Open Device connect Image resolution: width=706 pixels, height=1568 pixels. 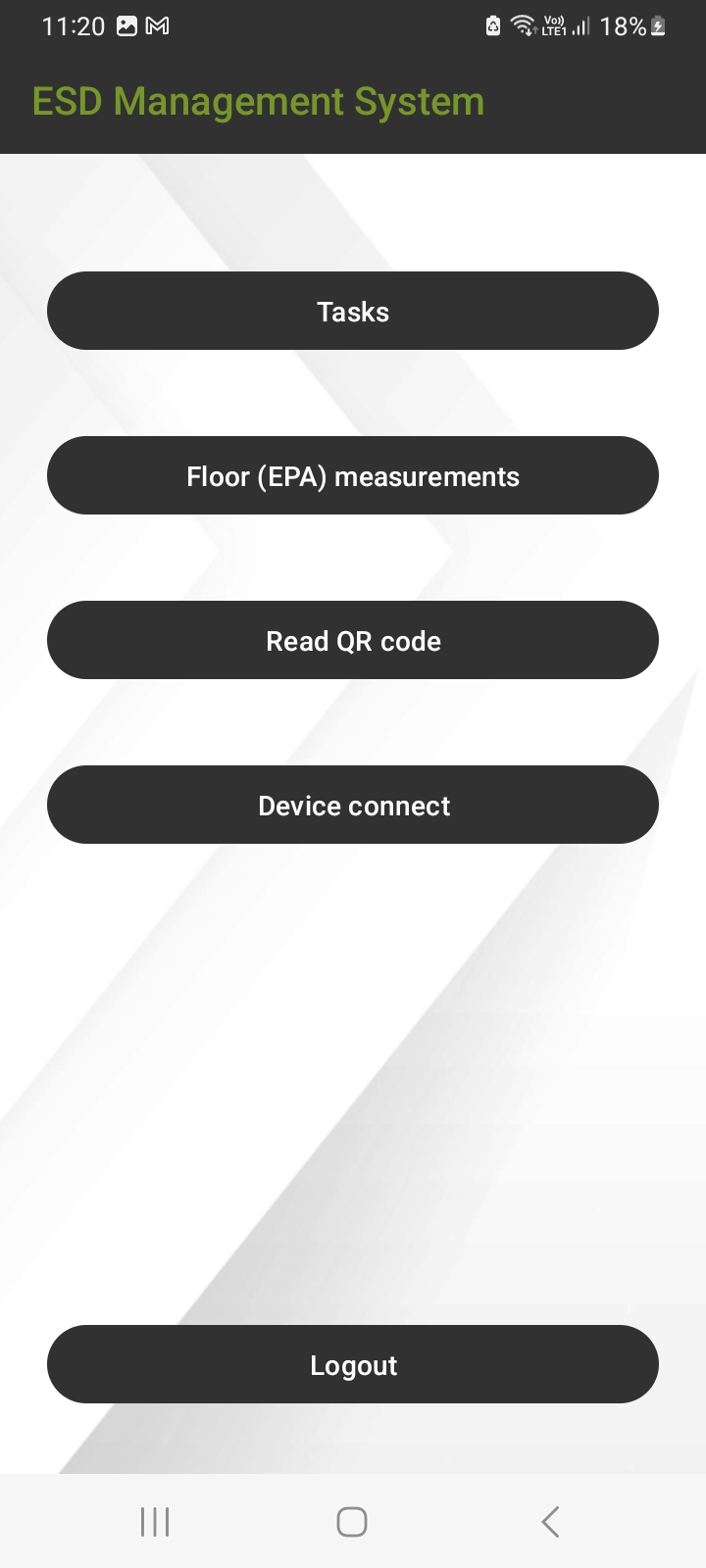coord(353,805)
